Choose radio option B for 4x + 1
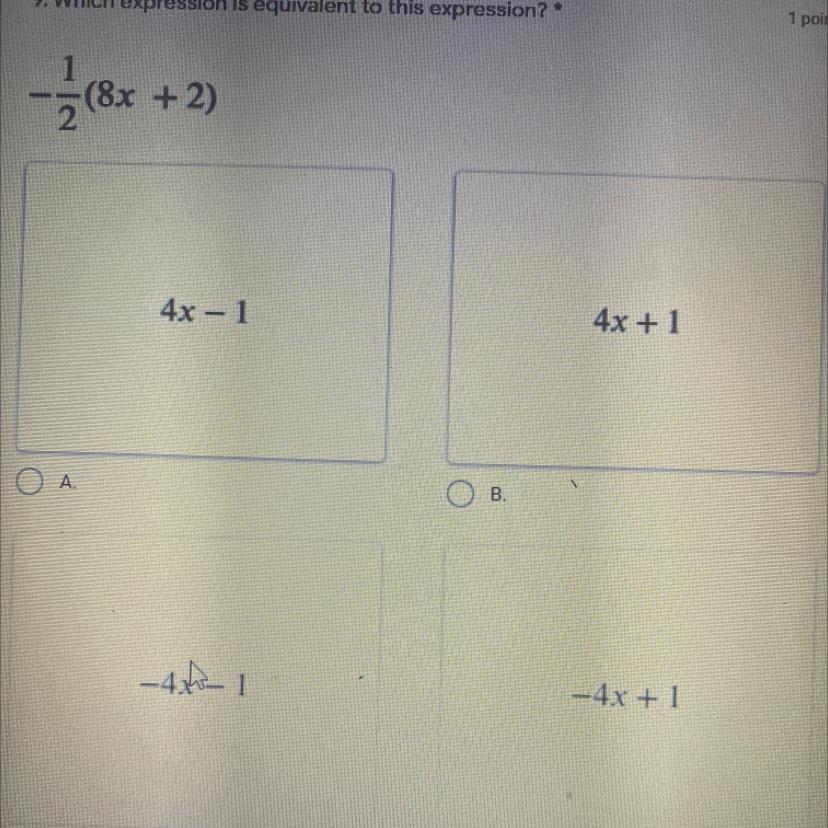 tap(460, 494)
